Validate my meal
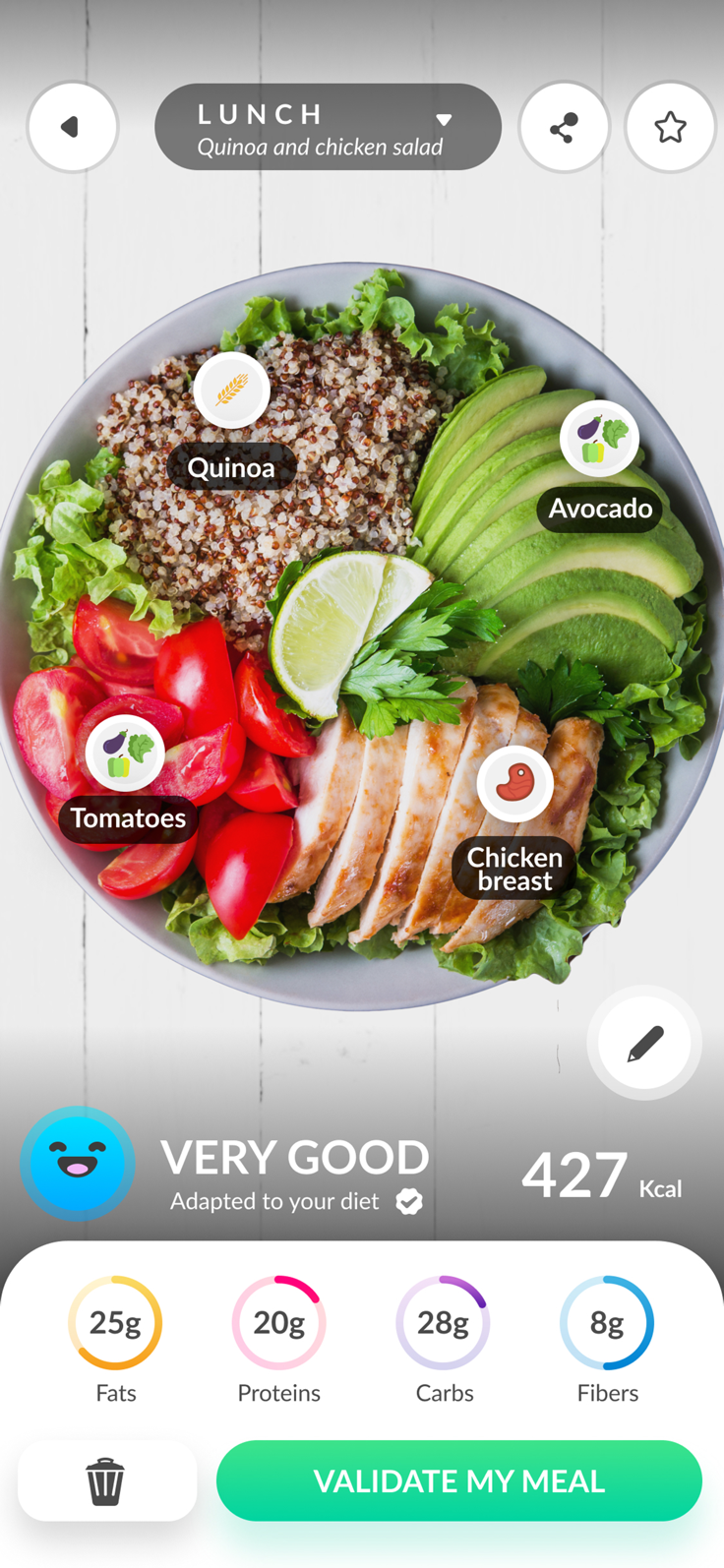 [458, 1480]
